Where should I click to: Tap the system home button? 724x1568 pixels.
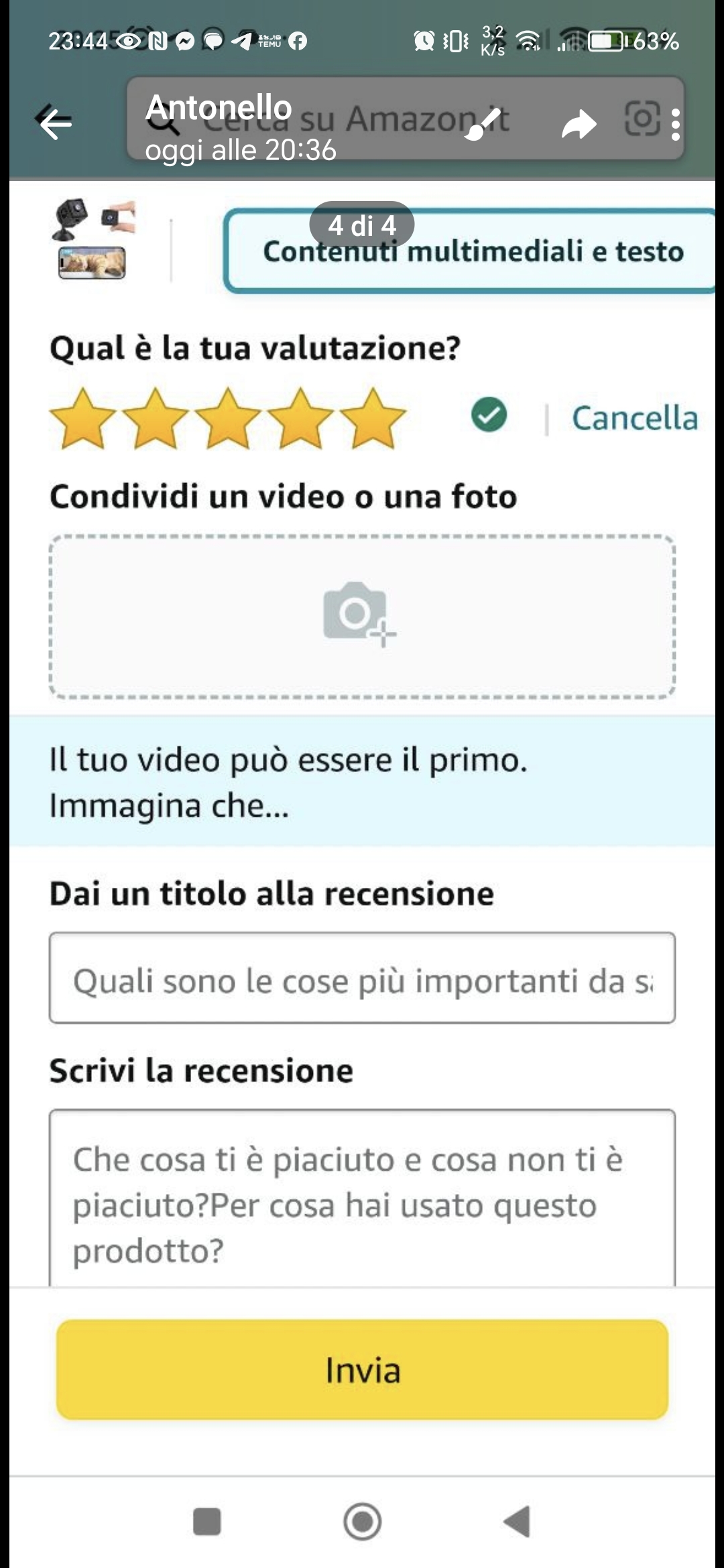point(362,1521)
